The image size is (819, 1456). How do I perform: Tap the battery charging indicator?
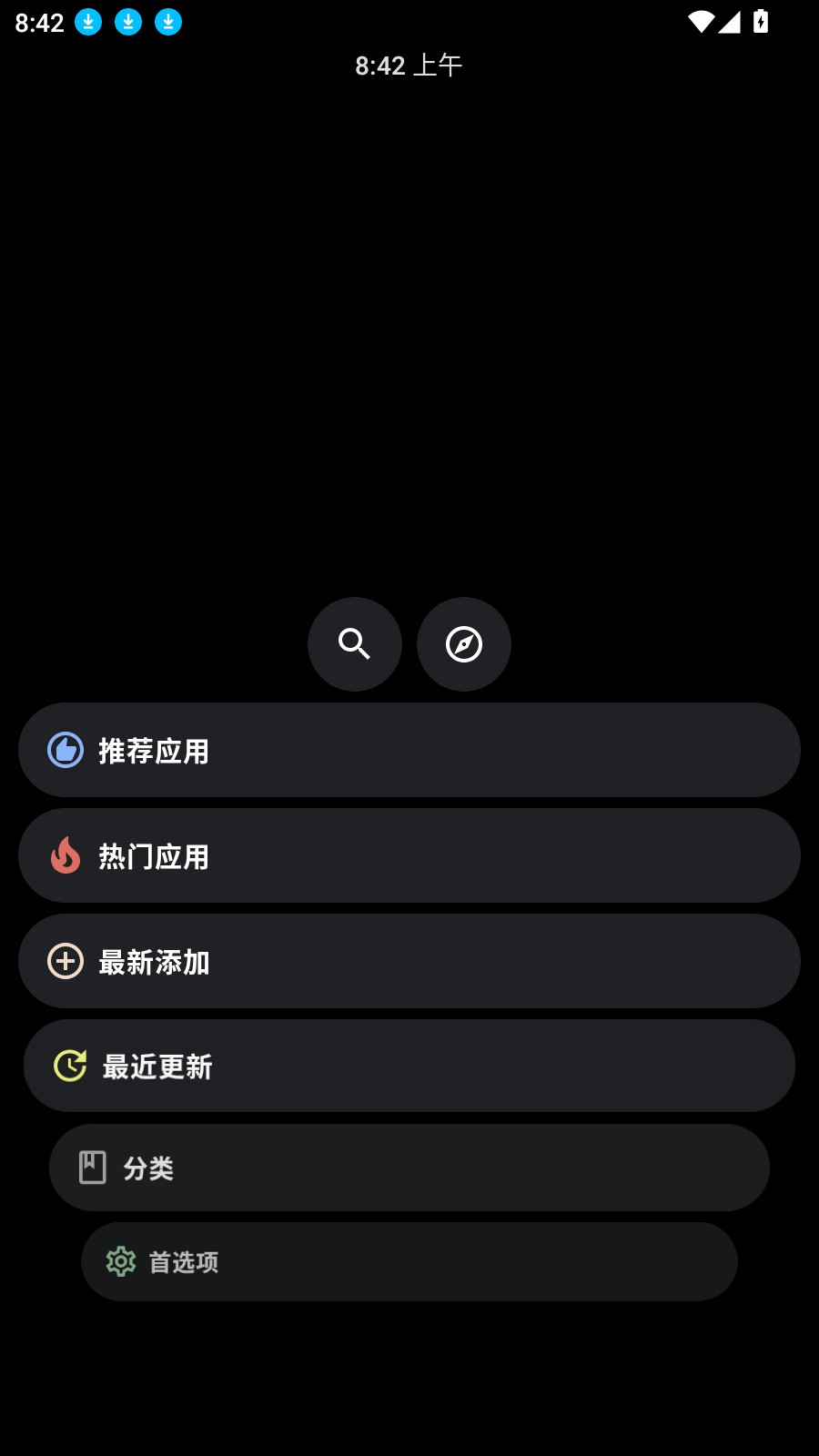(761, 21)
